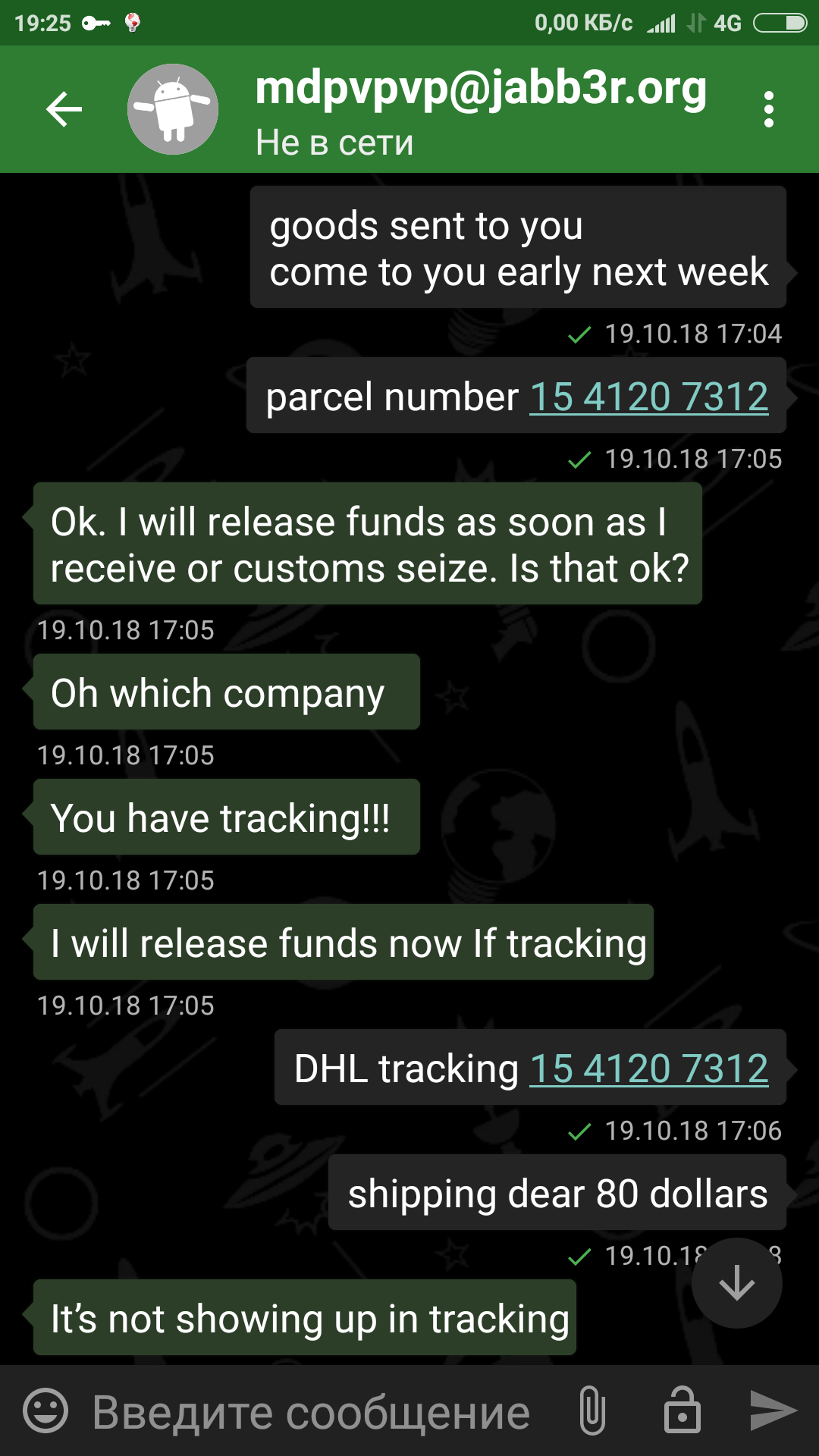Go back using the arrow in header

(64, 109)
